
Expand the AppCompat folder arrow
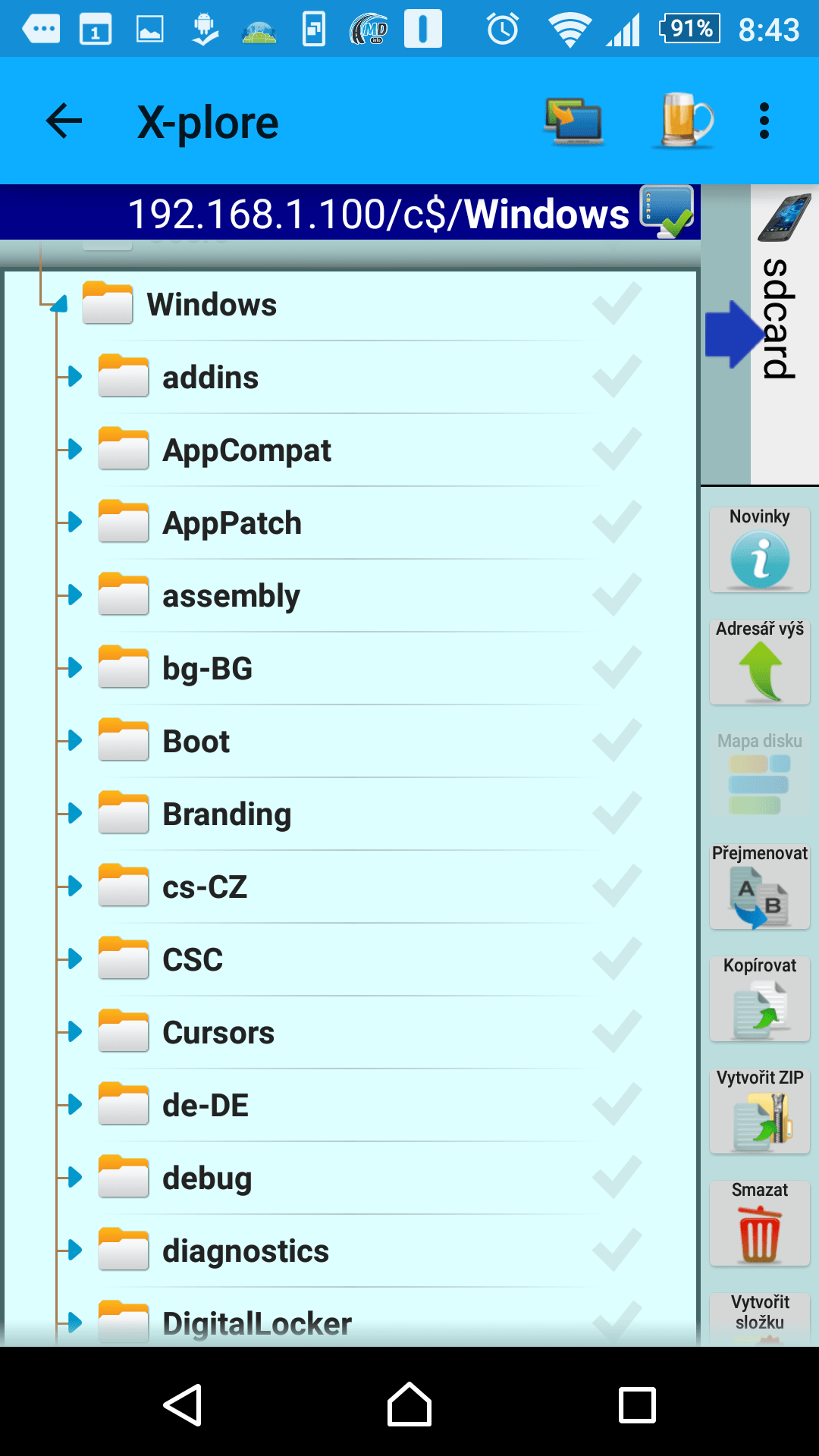tap(74, 449)
